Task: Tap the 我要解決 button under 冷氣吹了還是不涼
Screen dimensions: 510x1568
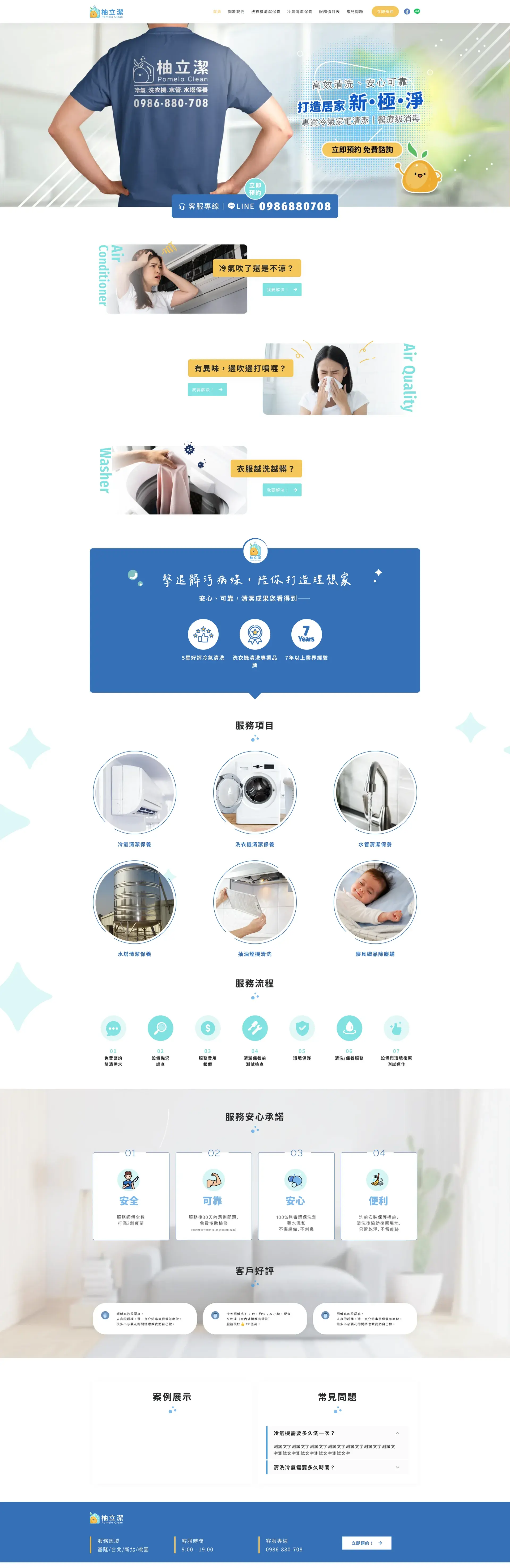Action: click(282, 290)
